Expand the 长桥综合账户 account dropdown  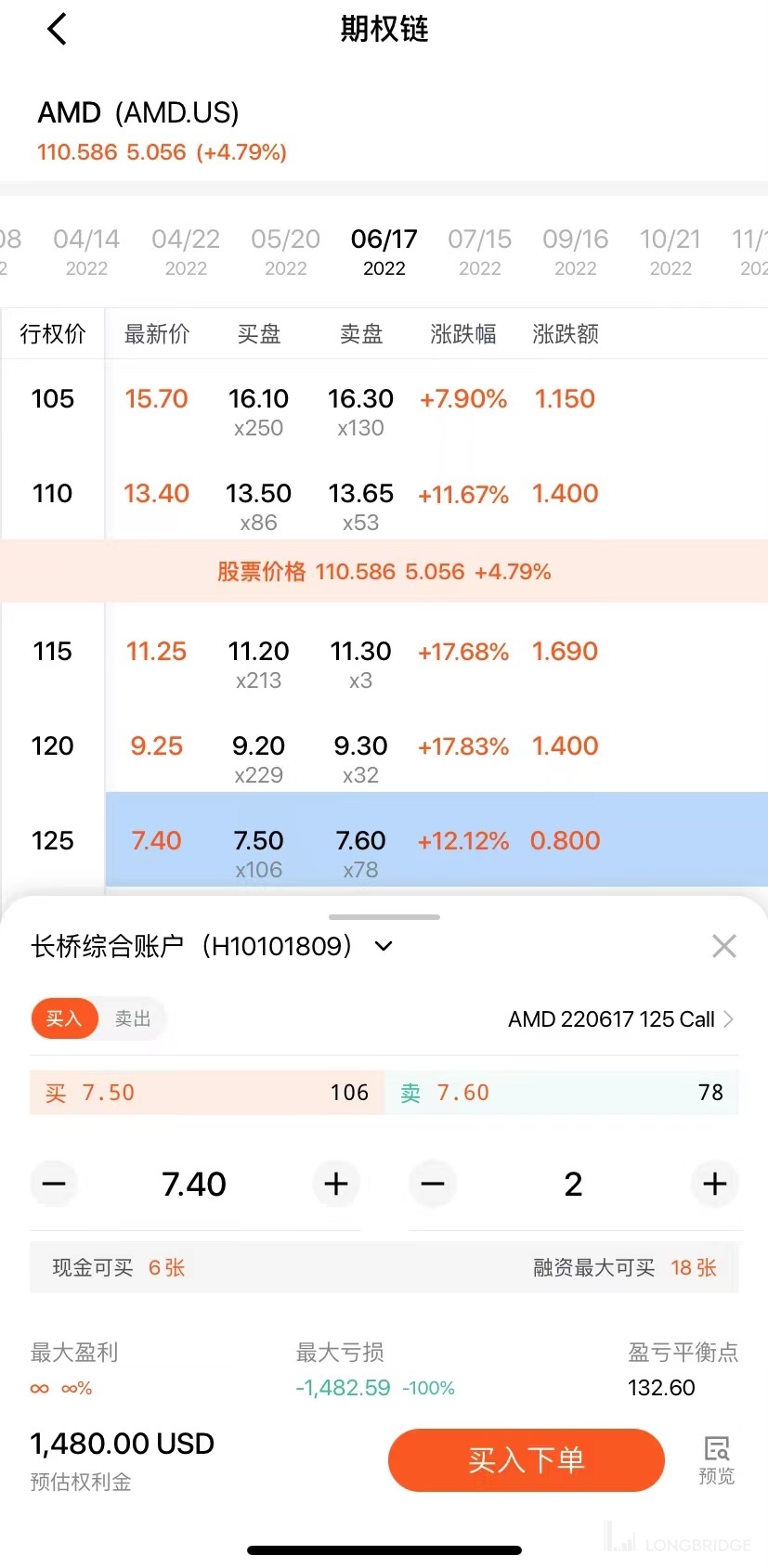[x=384, y=946]
